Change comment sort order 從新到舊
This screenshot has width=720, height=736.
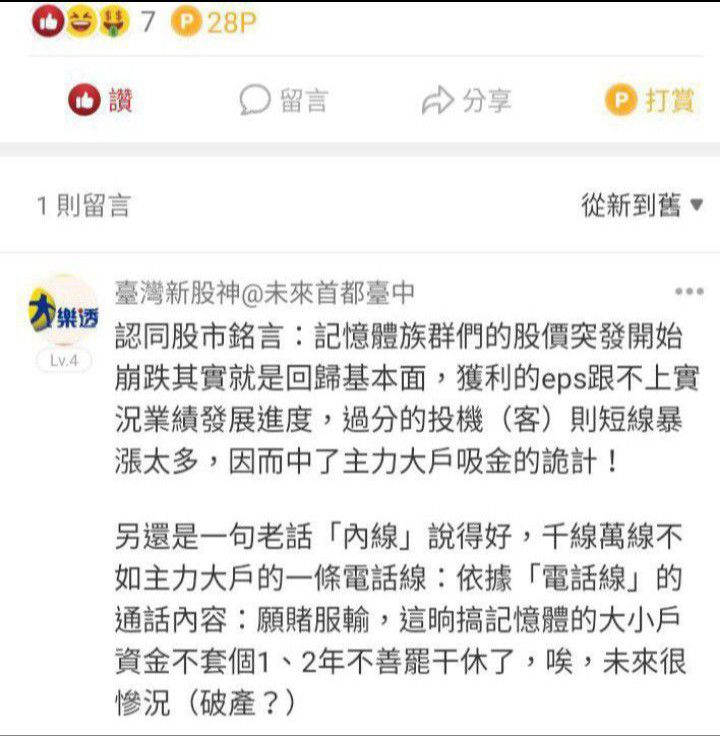(x=642, y=205)
